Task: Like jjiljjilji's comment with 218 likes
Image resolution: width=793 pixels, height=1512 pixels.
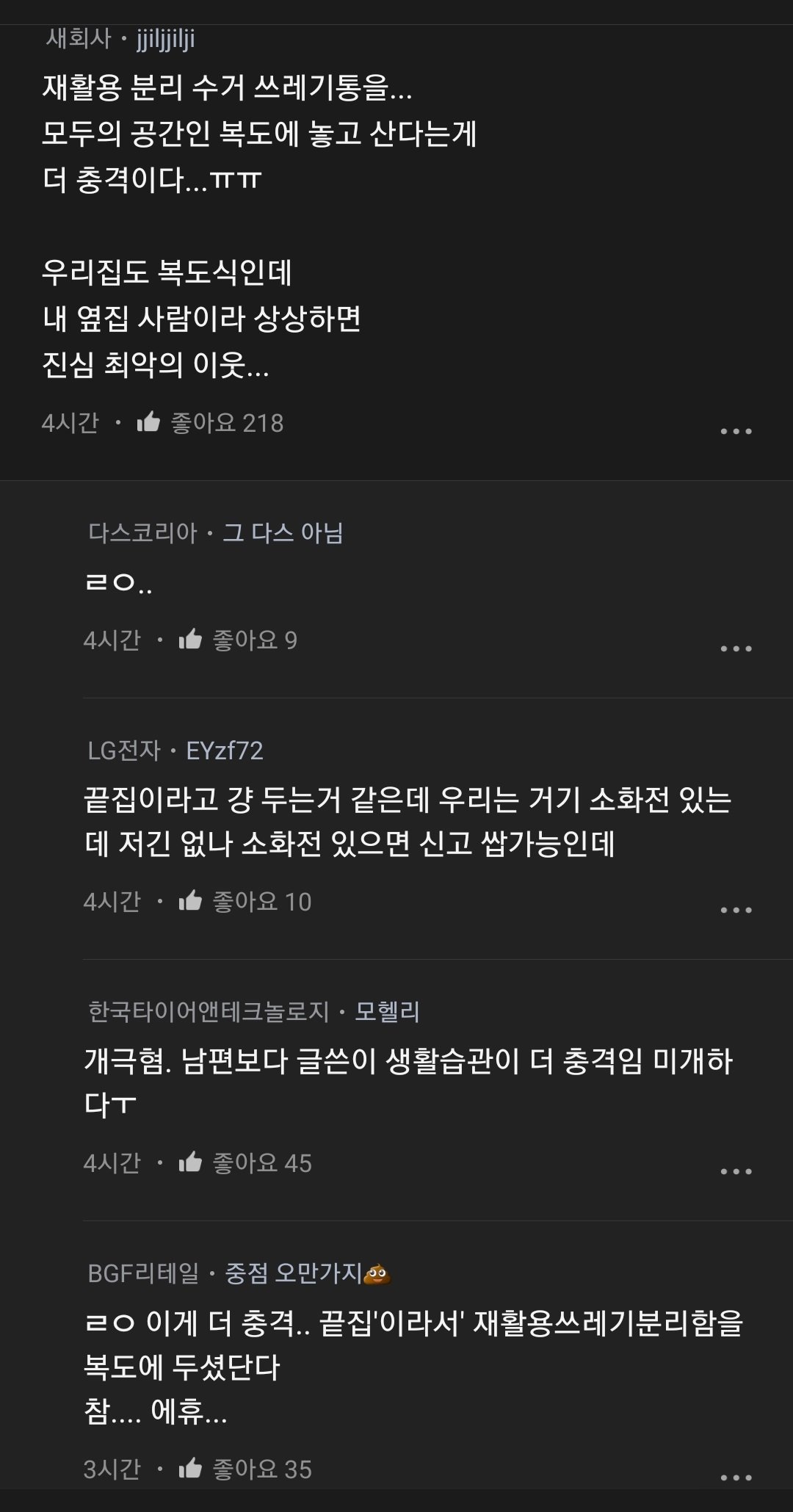Action: (149, 423)
